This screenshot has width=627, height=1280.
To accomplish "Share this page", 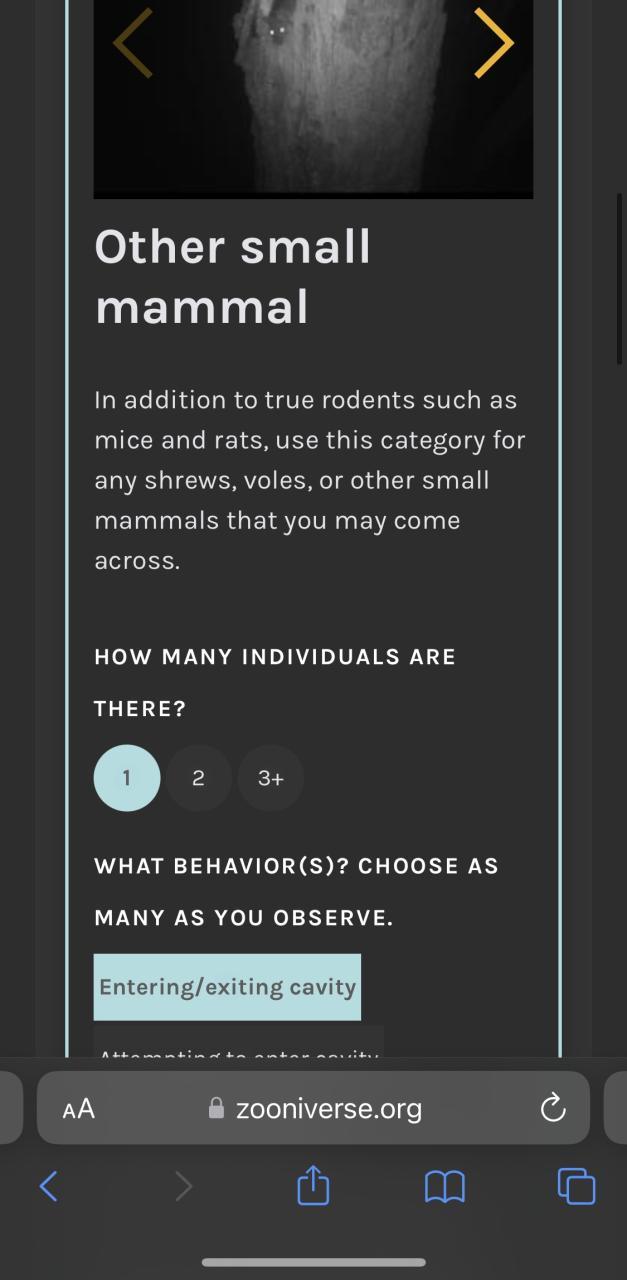I will pyautogui.click(x=313, y=1186).
